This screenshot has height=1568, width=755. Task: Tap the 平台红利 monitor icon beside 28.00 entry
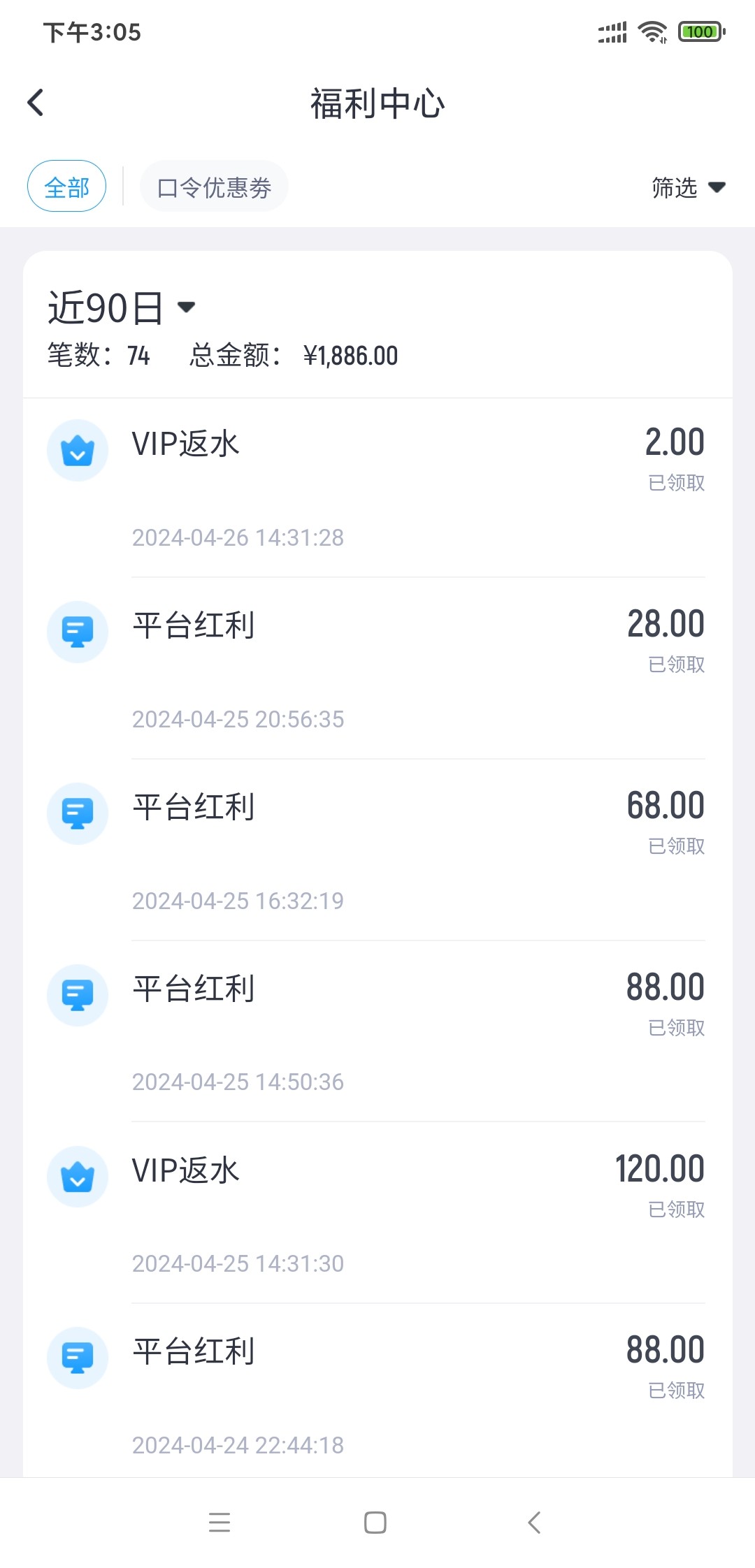[x=77, y=631]
